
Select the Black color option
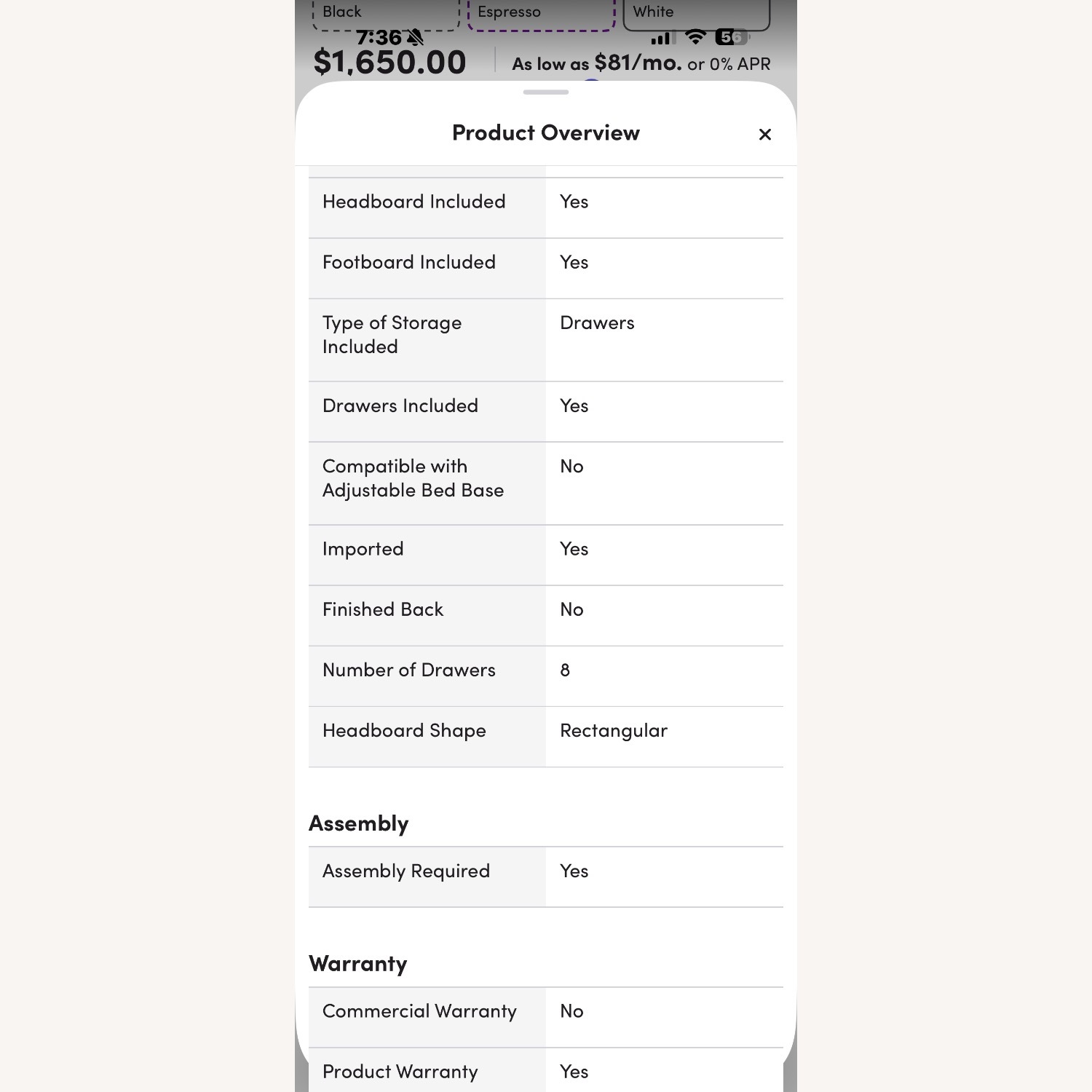[385, 13]
